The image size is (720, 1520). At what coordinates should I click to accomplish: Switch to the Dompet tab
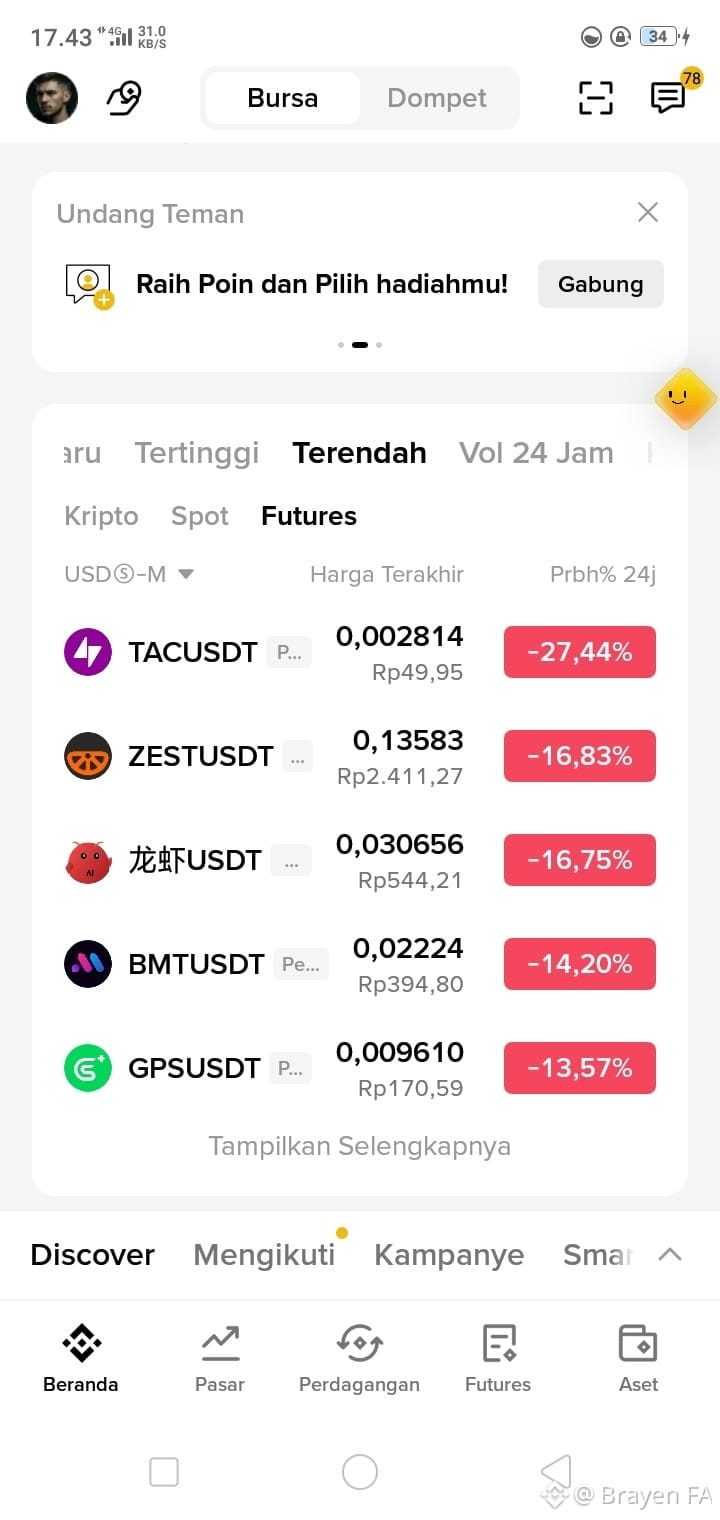coord(437,98)
